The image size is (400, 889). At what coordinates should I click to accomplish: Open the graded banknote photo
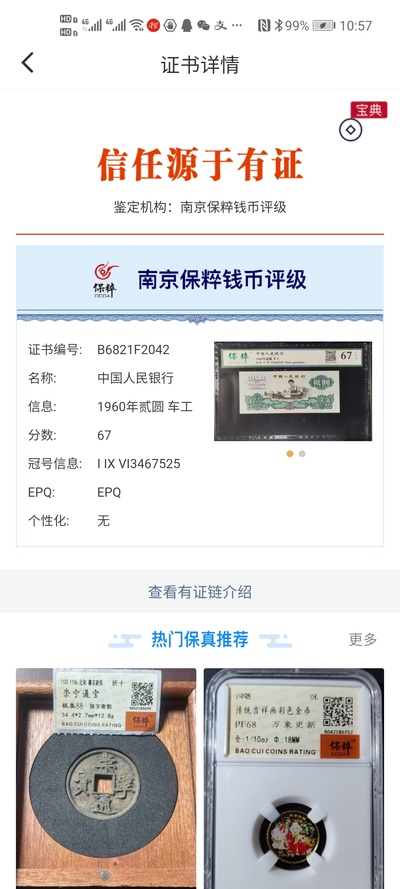[293, 391]
